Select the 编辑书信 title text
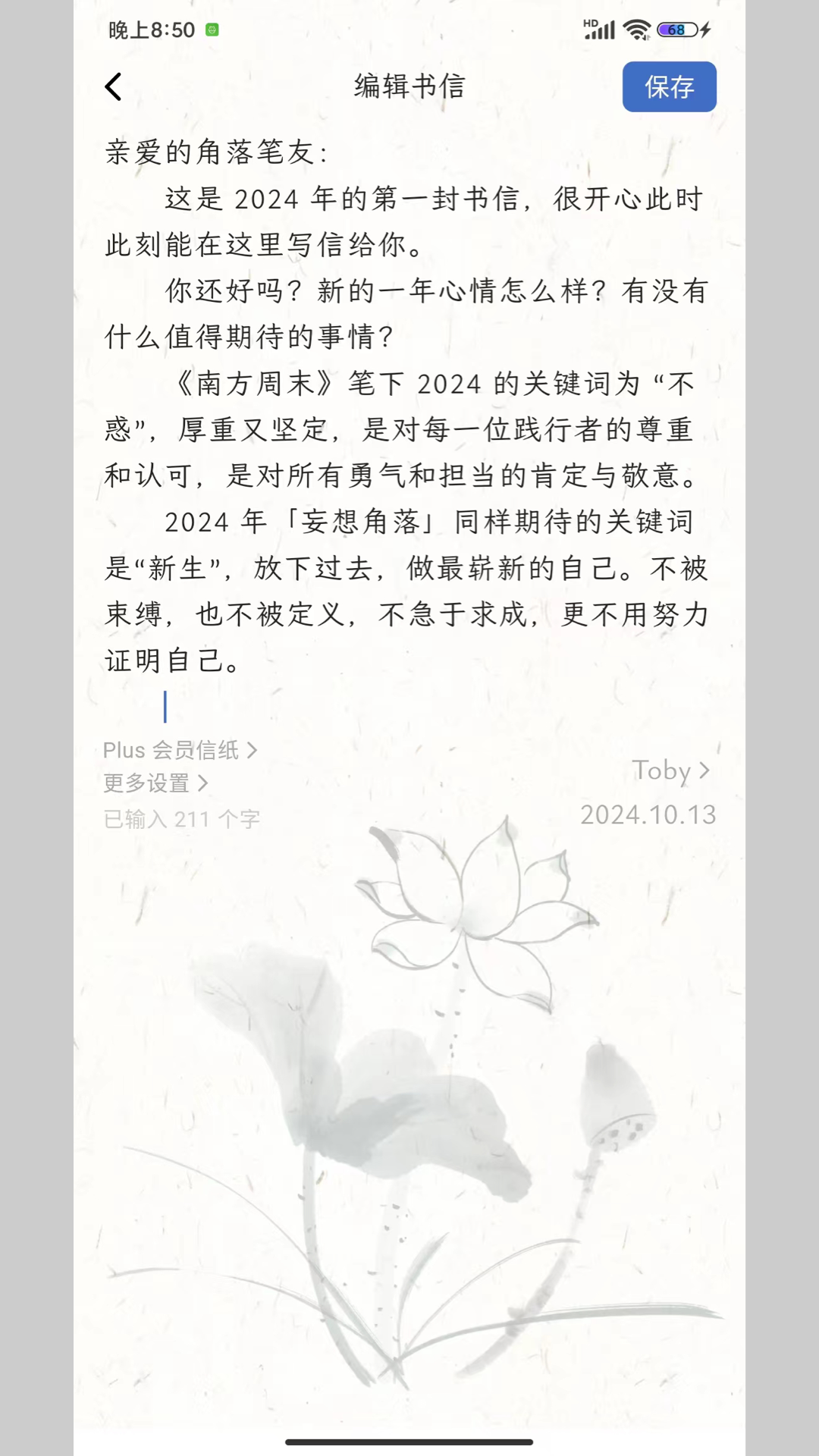Screen dimensions: 819x1456 [409, 86]
